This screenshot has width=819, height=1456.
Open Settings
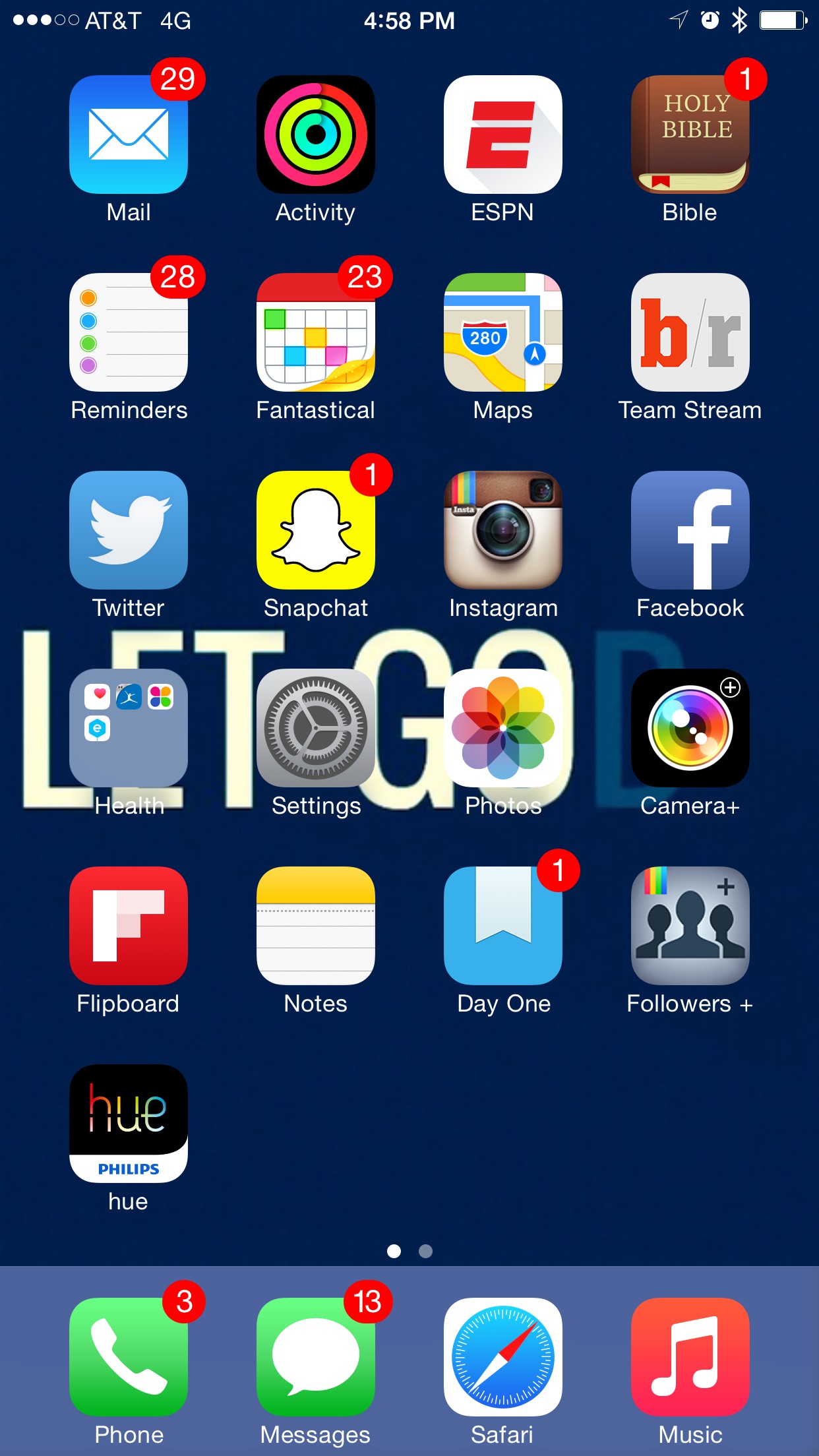[x=316, y=728]
